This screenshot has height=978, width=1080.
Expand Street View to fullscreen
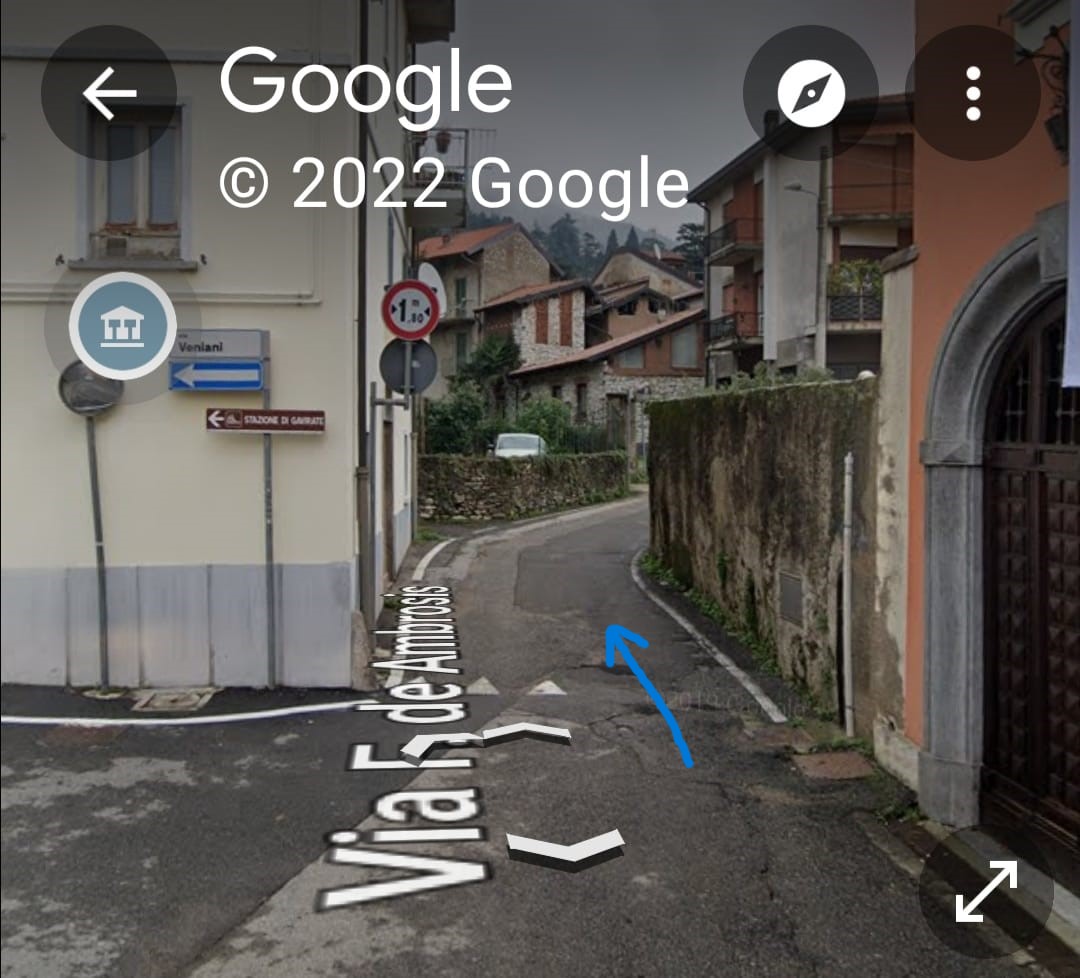pyautogui.click(x=986, y=891)
